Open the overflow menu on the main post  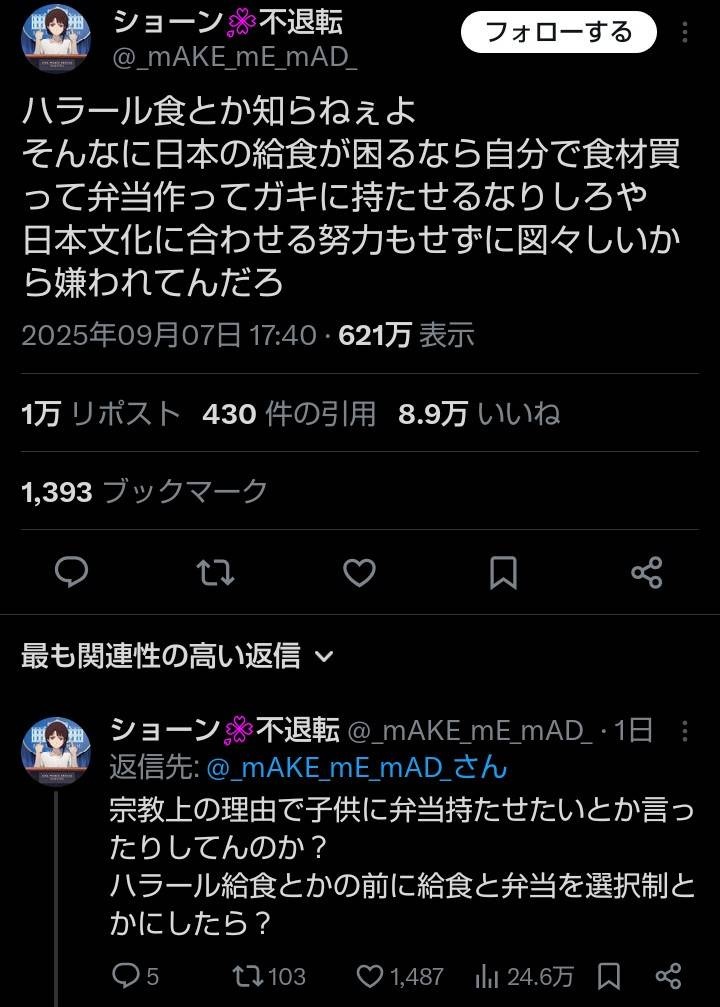[x=685, y=33]
